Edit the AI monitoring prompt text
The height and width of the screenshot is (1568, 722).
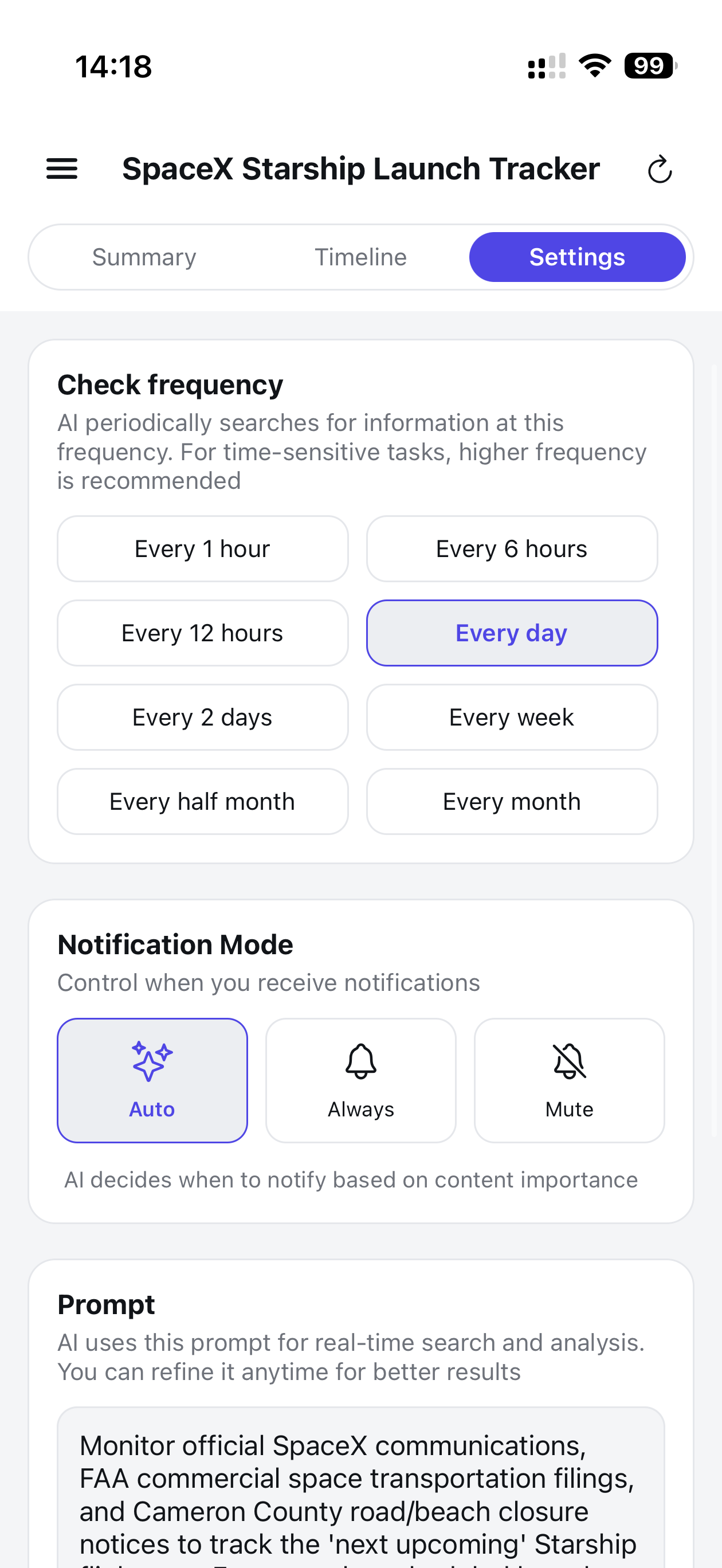(x=360, y=1491)
